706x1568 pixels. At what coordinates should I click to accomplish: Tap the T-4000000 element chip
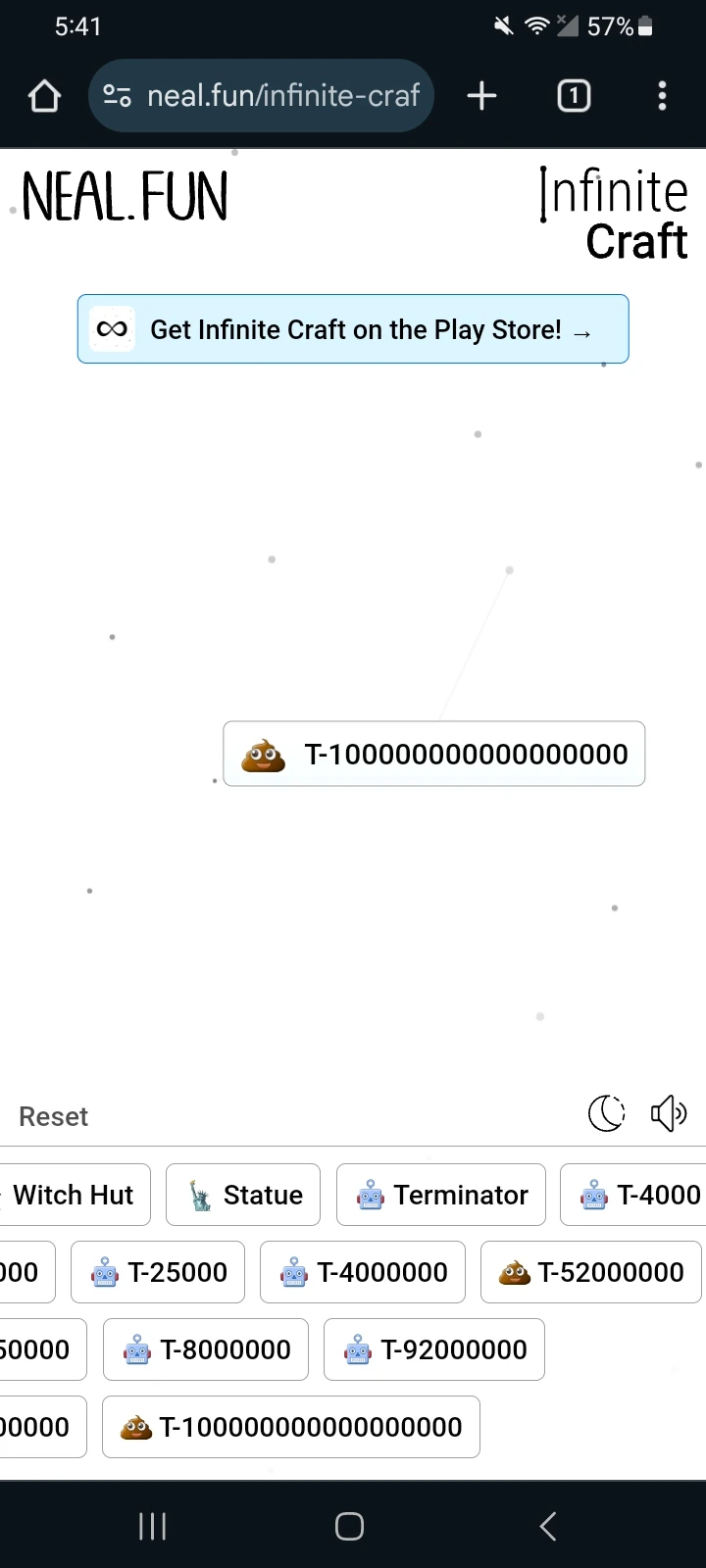pos(363,1272)
